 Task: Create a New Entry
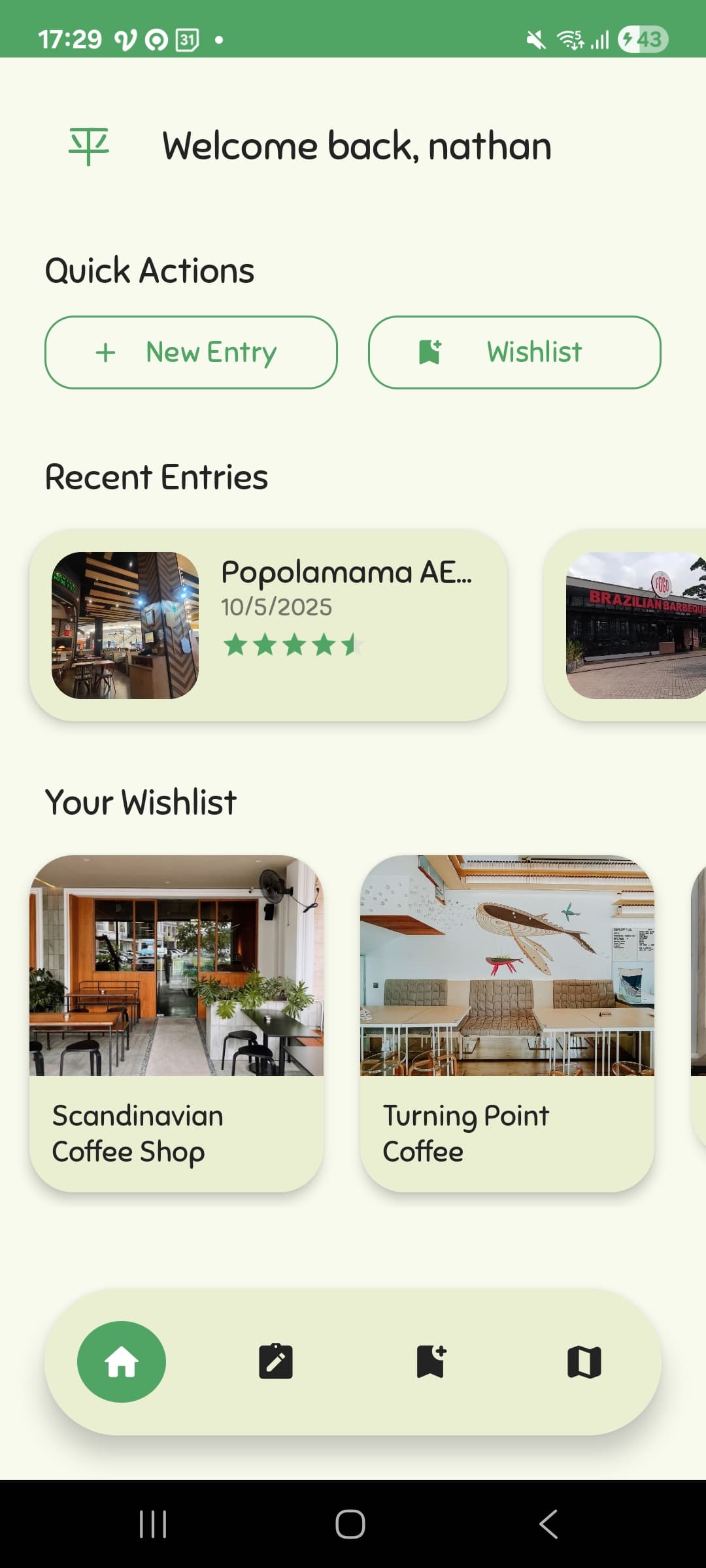coord(191,352)
